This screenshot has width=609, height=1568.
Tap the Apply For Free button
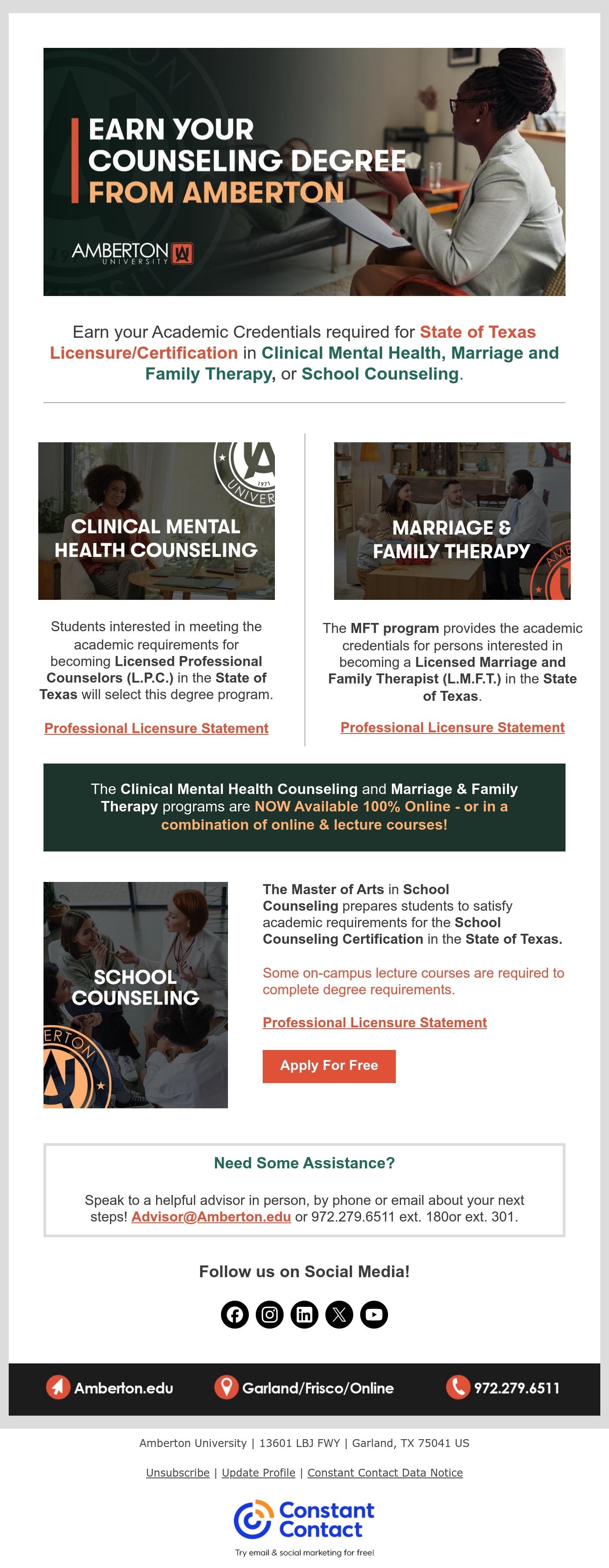[329, 1066]
